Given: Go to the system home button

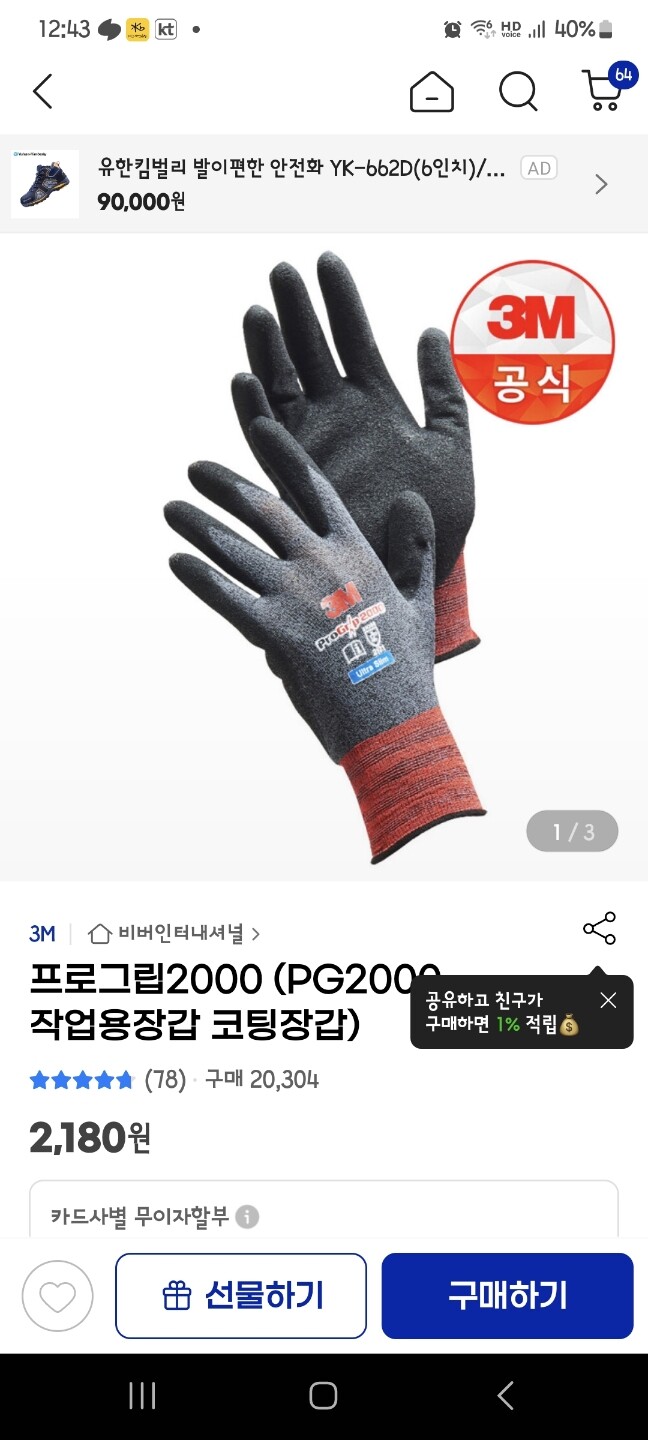Looking at the screenshot, I should [x=323, y=1396].
